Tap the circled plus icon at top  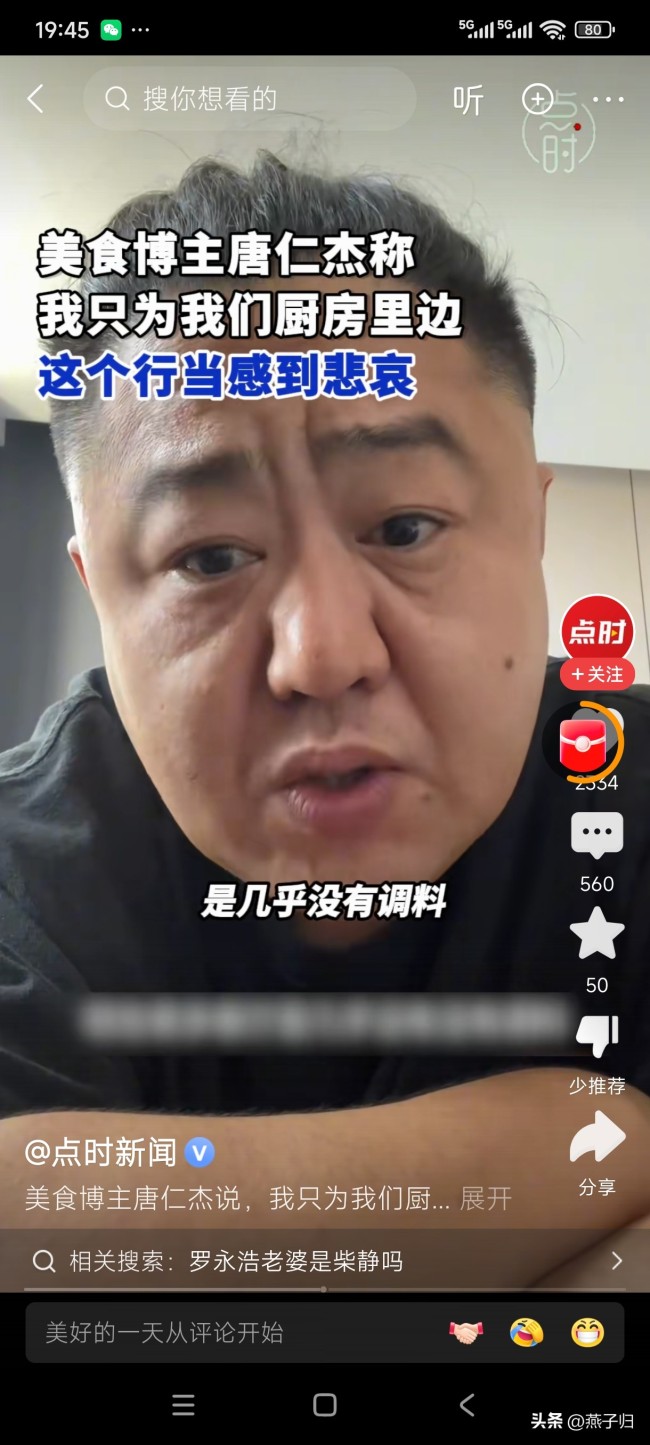pyautogui.click(x=538, y=98)
